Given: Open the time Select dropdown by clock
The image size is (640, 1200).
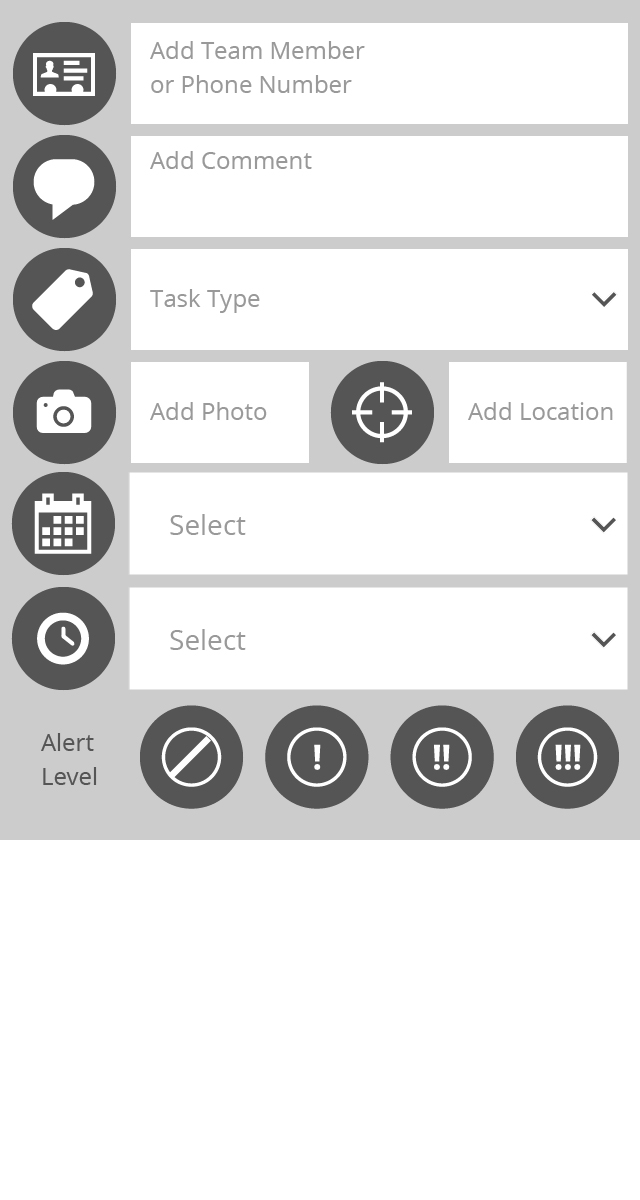Looking at the screenshot, I should click(378, 639).
